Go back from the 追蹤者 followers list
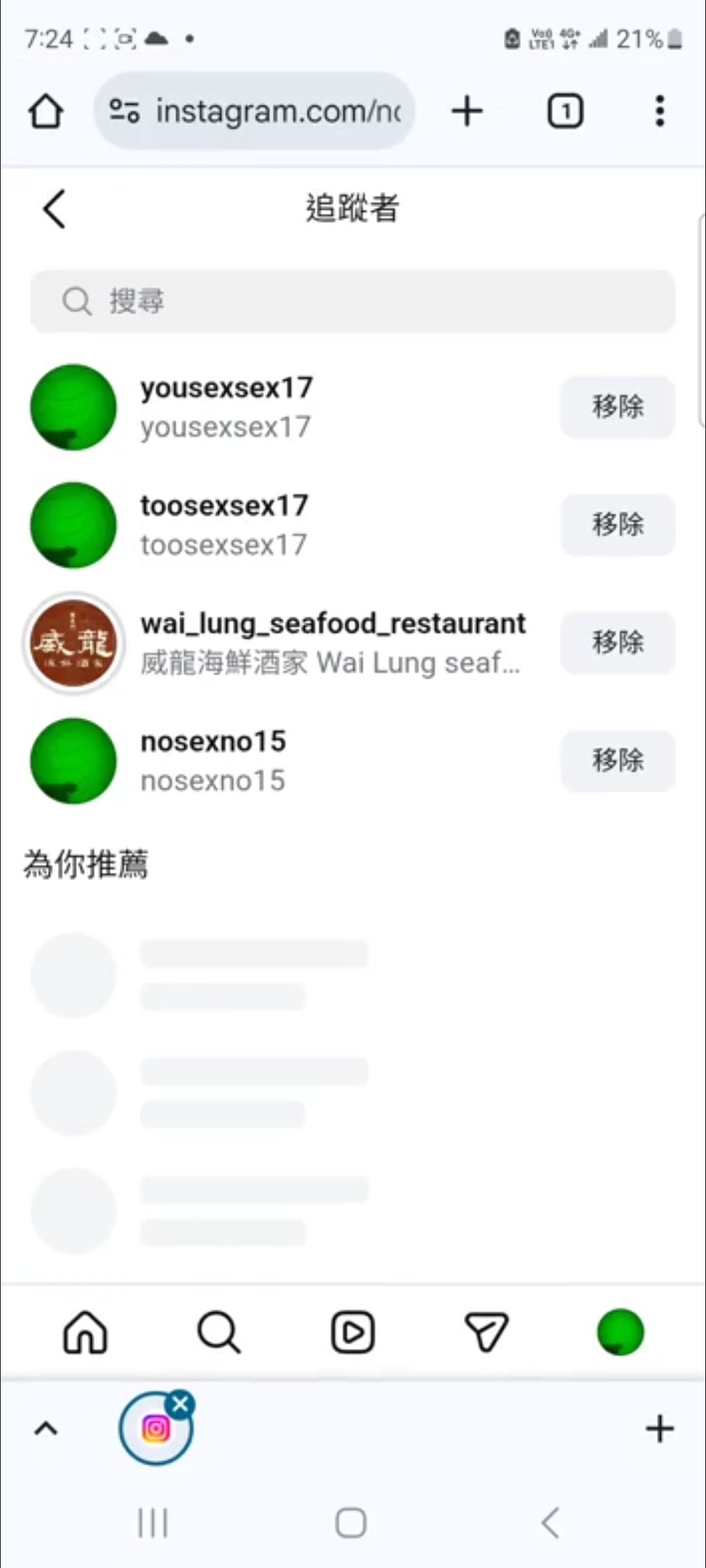The image size is (706, 1568). pyautogui.click(x=54, y=209)
